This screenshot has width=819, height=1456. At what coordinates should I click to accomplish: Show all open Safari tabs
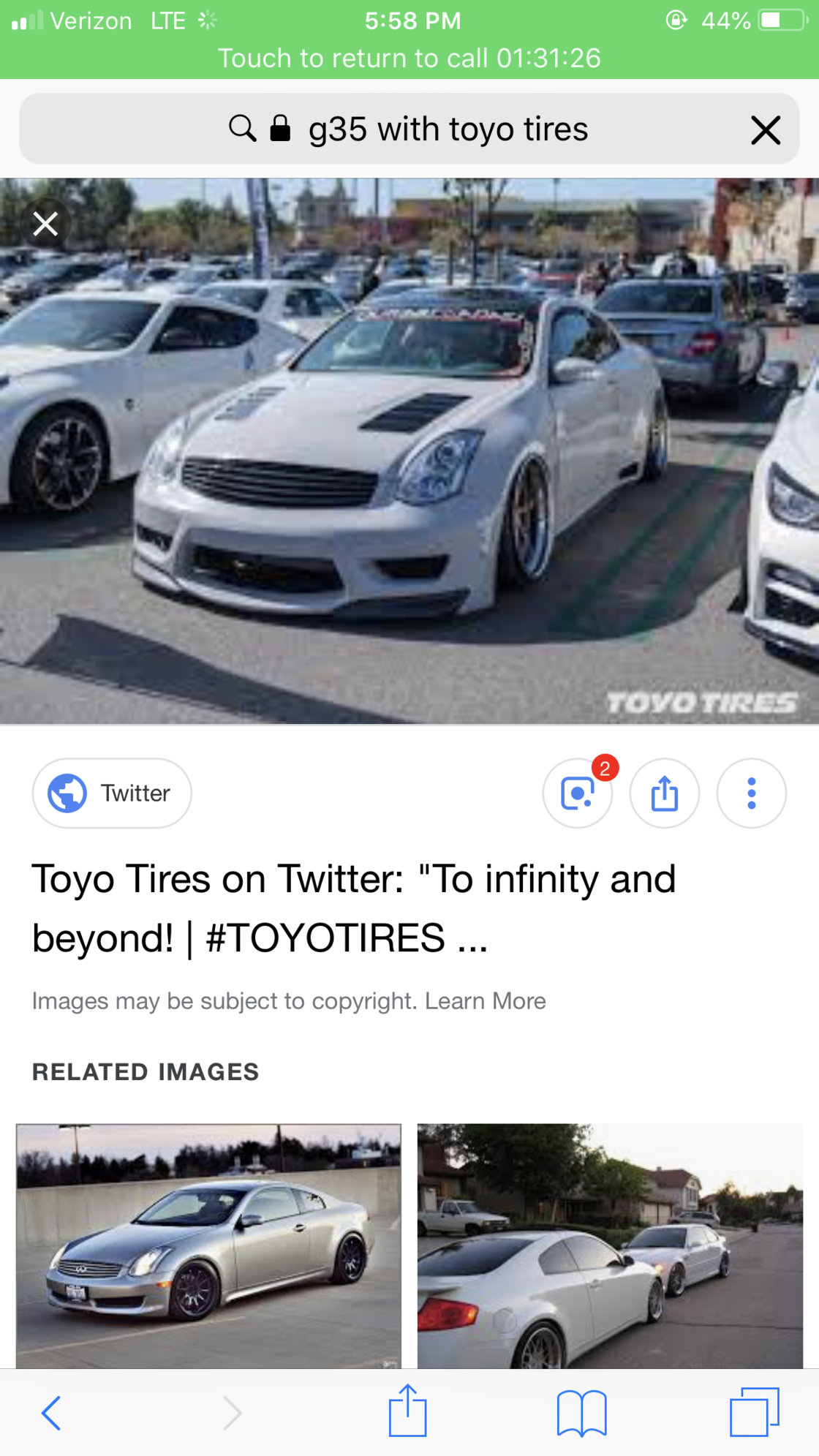[754, 1412]
